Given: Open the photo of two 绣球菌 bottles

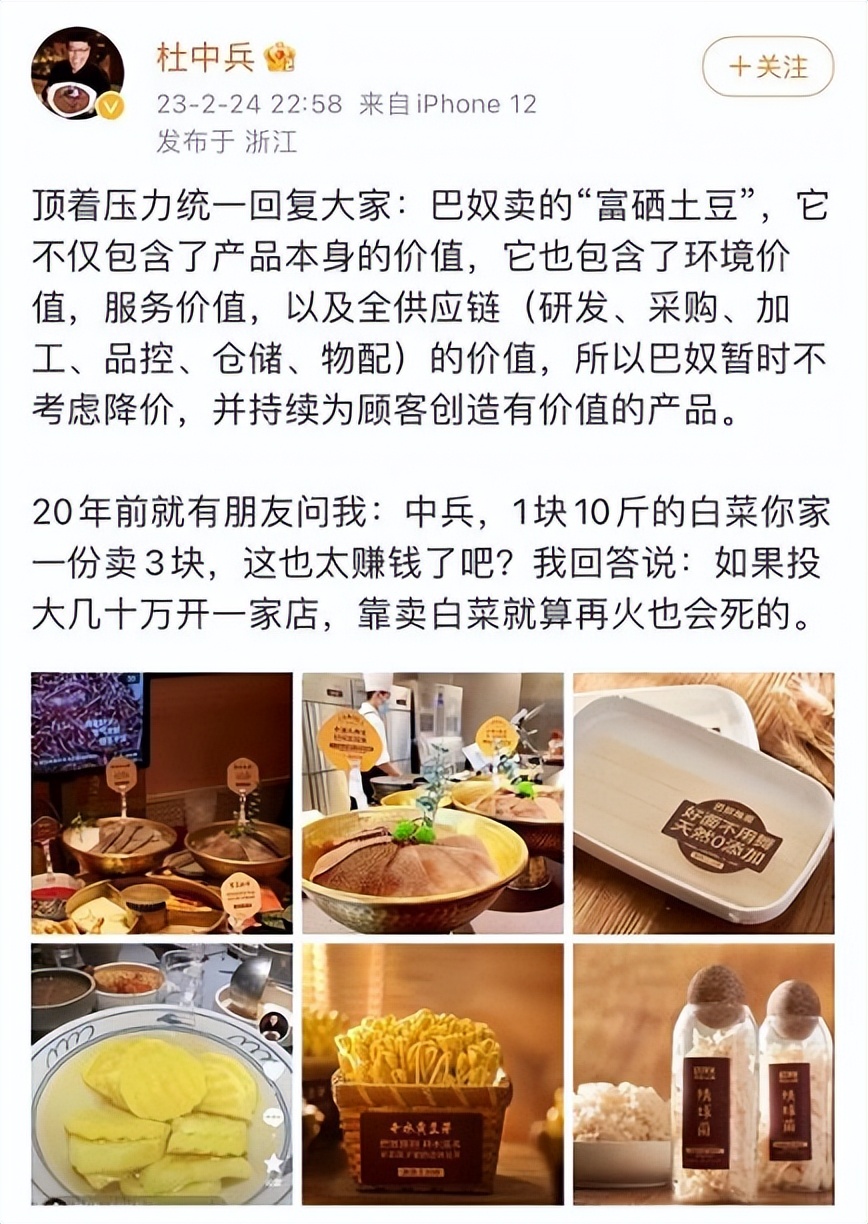Looking at the screenshot, I should point(703,1074).
